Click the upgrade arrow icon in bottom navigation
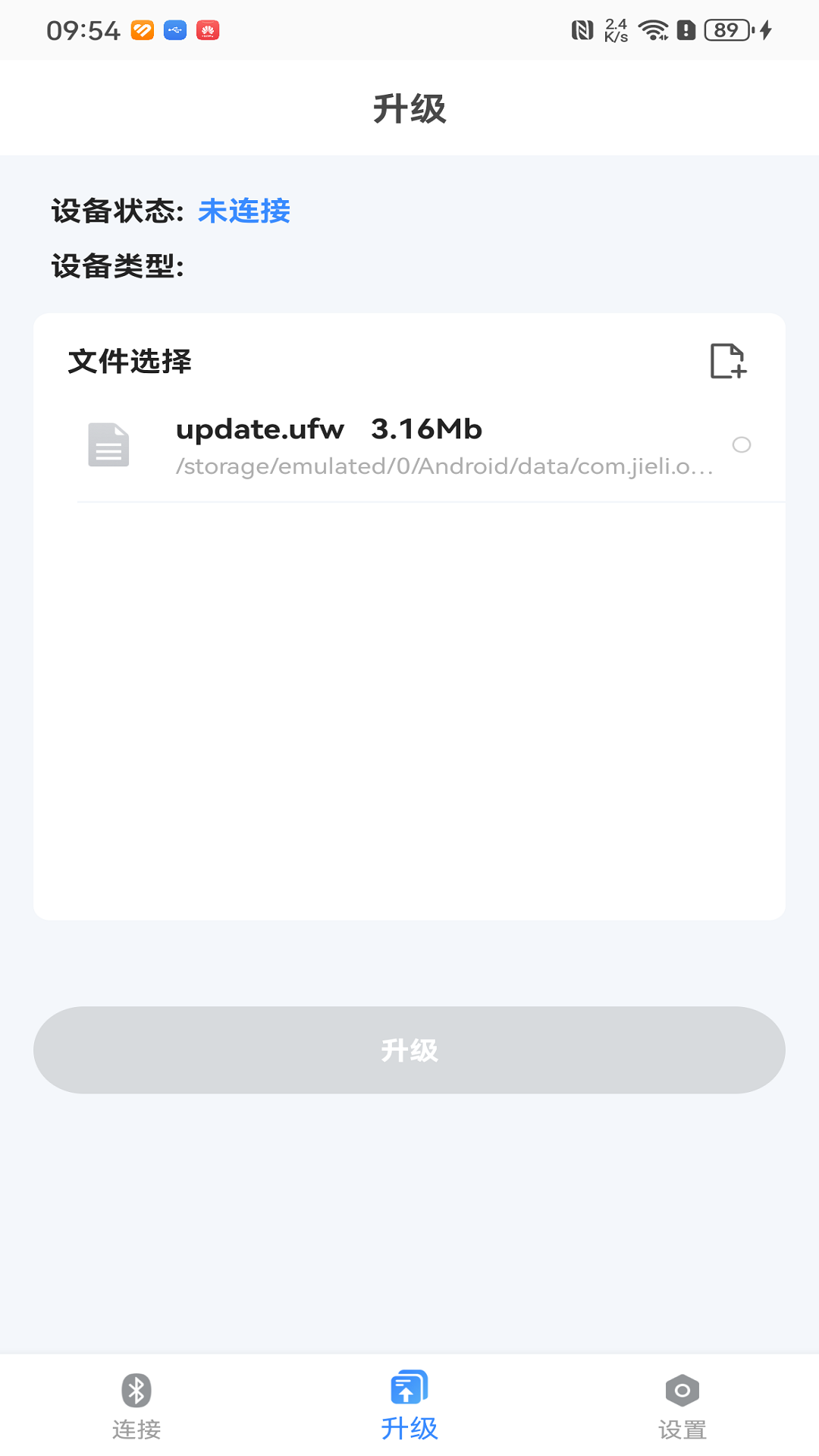Screen dimensions: 819x1456 pyautogui.click(x=409, y=1388)
